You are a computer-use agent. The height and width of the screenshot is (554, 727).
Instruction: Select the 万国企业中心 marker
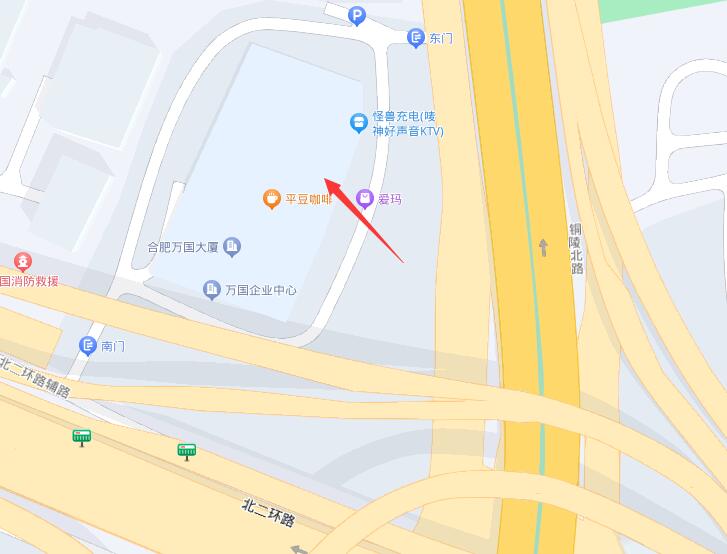click(x=212, y=290)
